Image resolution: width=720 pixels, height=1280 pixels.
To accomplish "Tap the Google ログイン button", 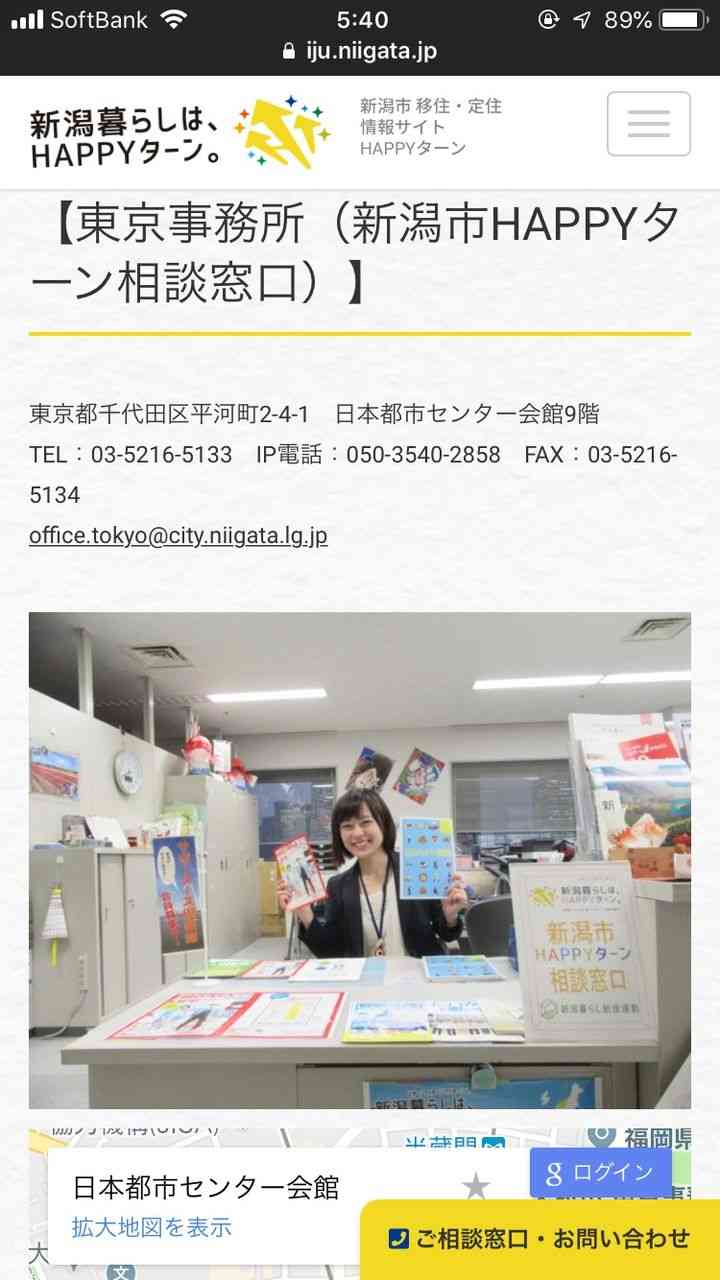I will (x=600, y=1173).
